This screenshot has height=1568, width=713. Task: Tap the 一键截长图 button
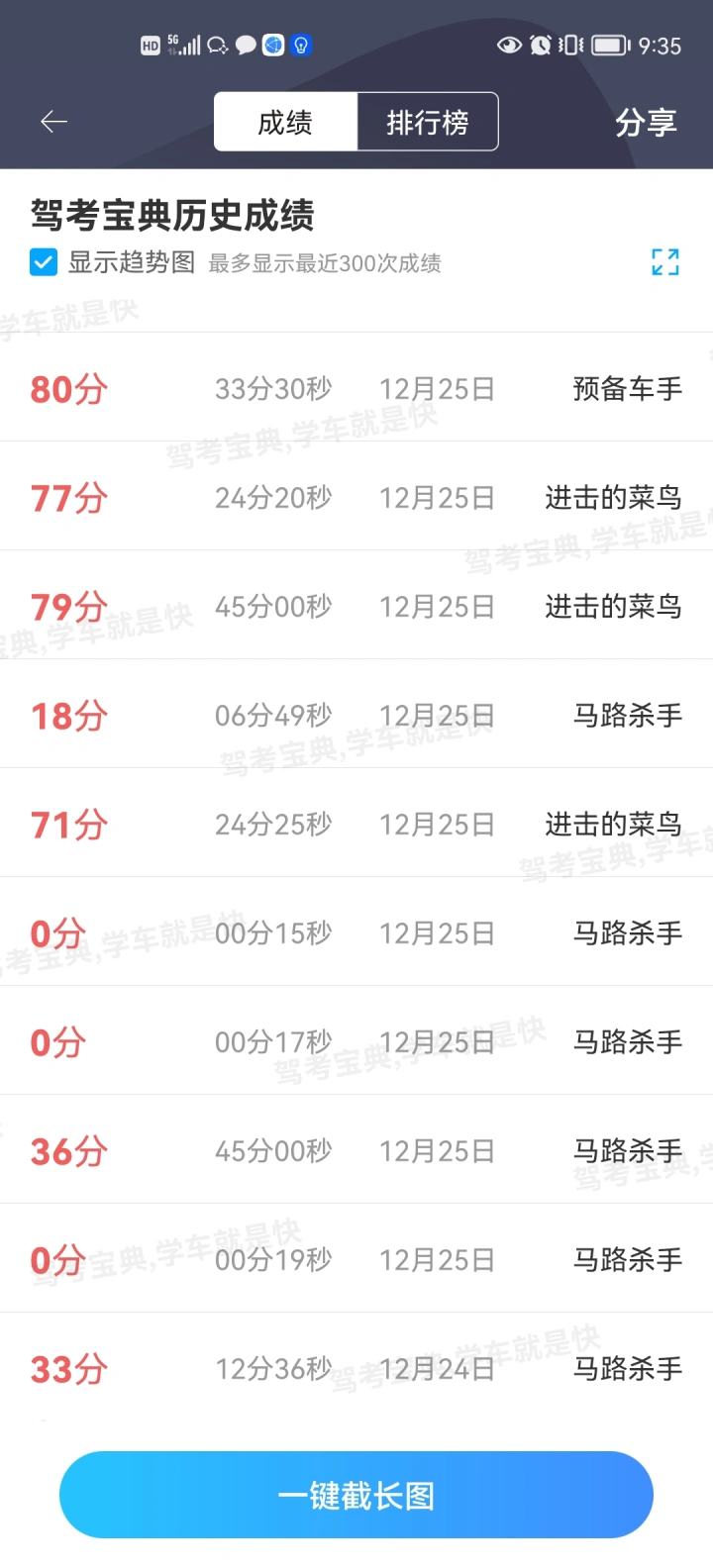[356, 1495]
